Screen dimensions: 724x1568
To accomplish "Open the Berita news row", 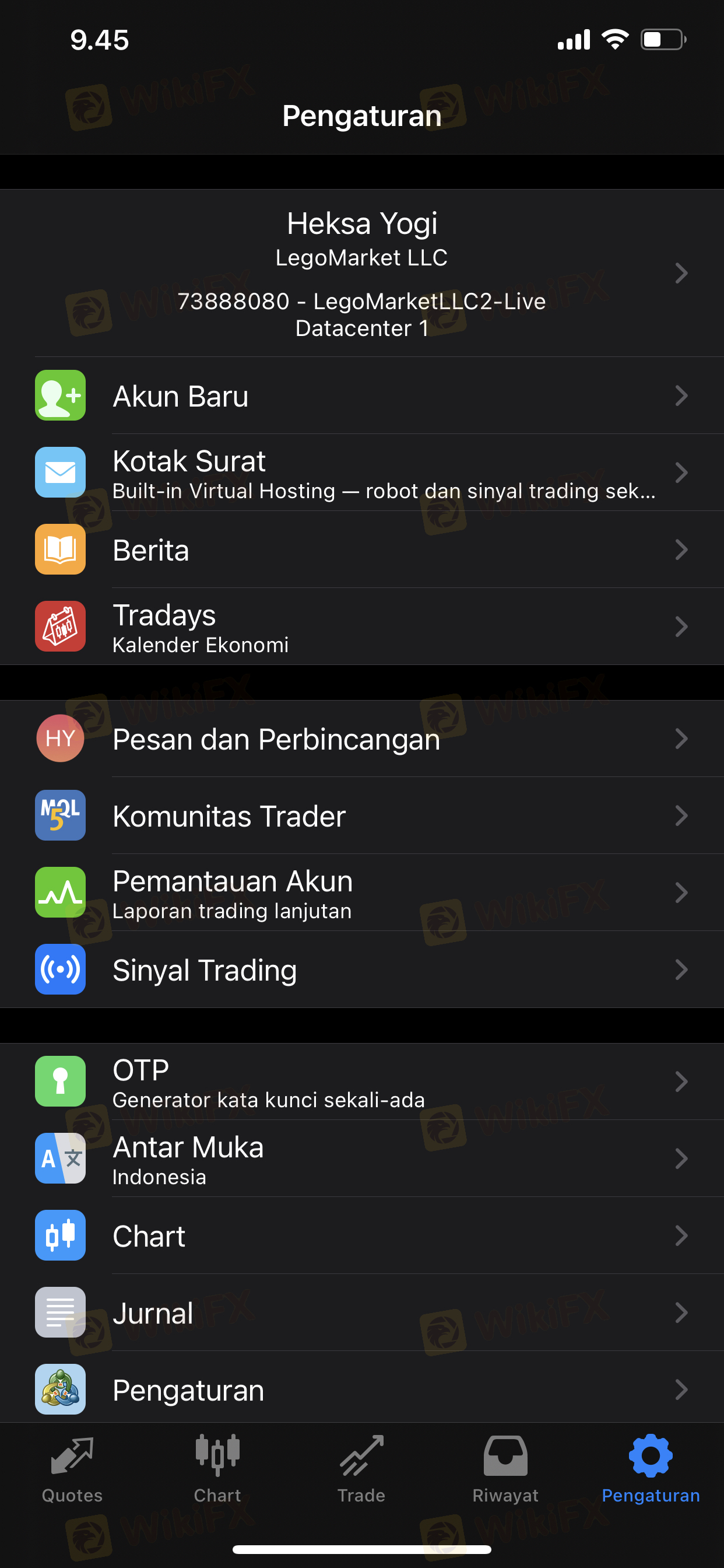I will pyautogui.click(x=361, y=549).
